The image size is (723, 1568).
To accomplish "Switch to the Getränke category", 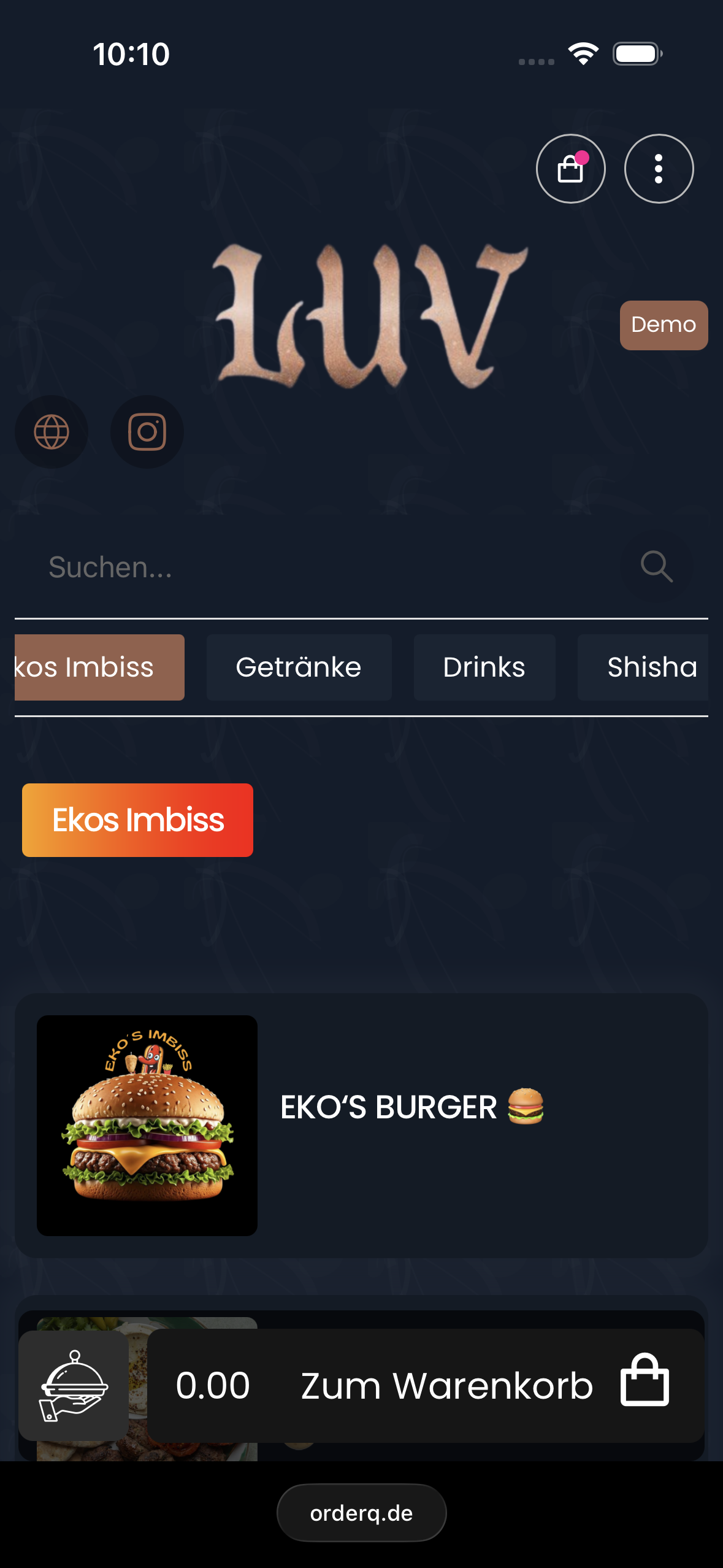I will coord(299,667).
